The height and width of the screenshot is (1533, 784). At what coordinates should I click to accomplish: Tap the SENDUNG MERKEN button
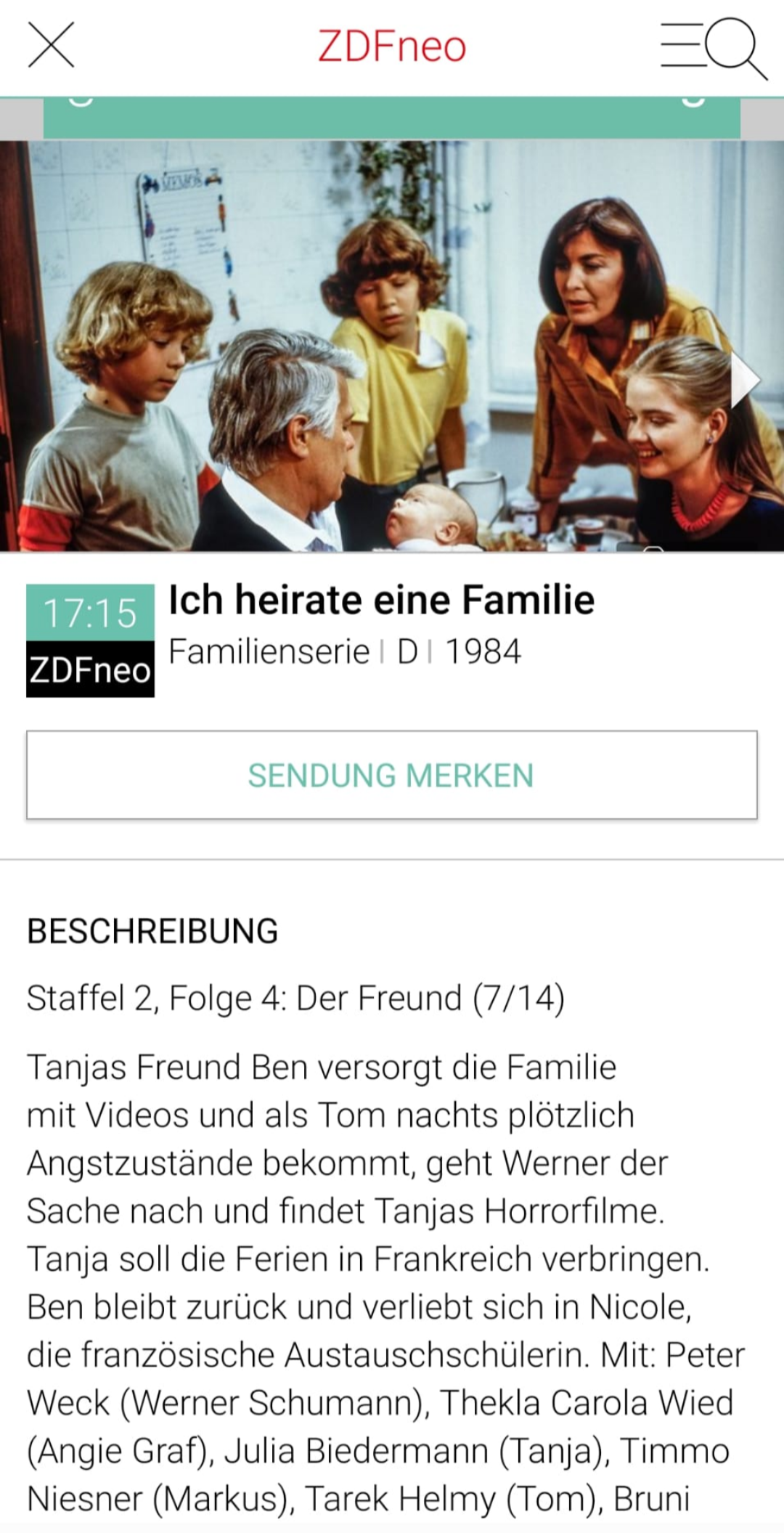(391, 775)
